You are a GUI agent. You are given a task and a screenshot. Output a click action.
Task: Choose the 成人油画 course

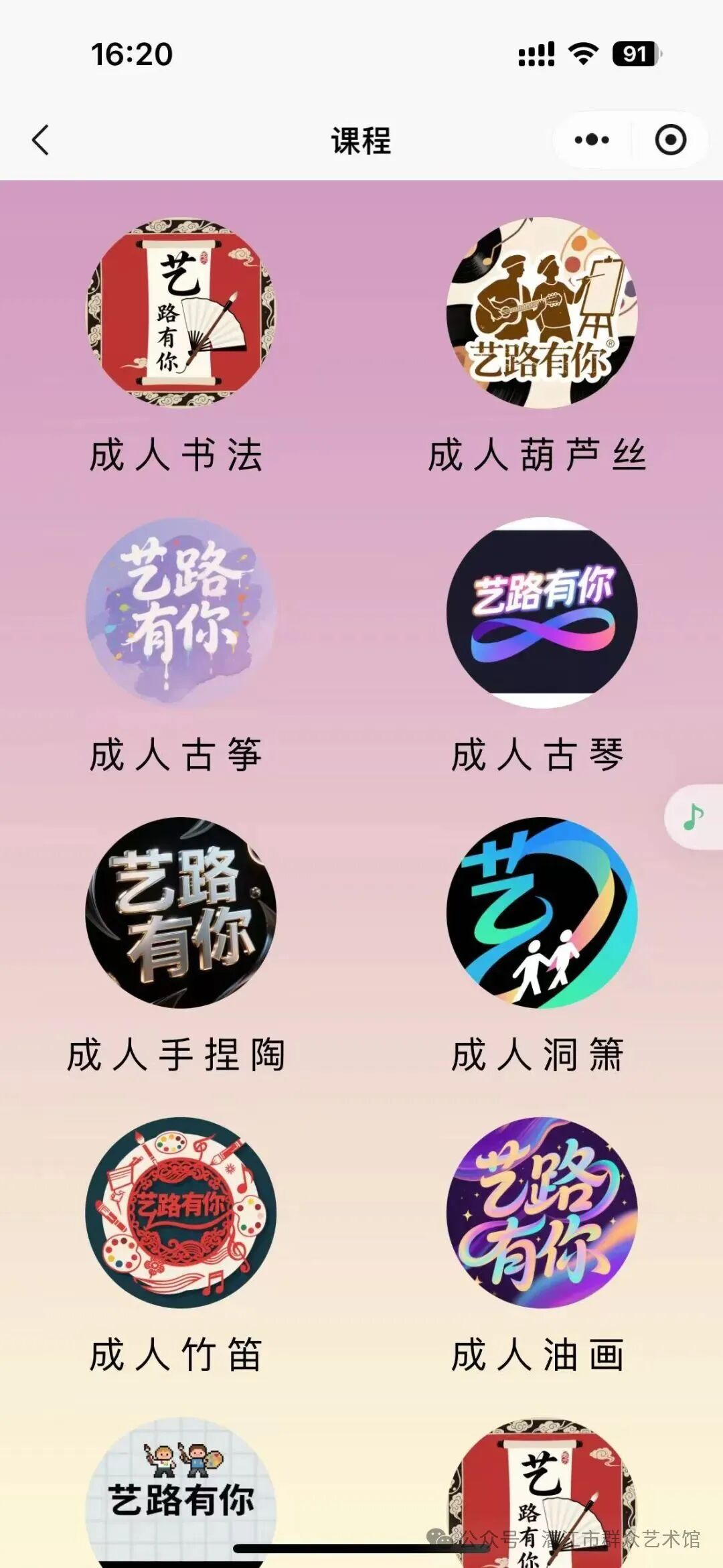(x=542, y=1212)
